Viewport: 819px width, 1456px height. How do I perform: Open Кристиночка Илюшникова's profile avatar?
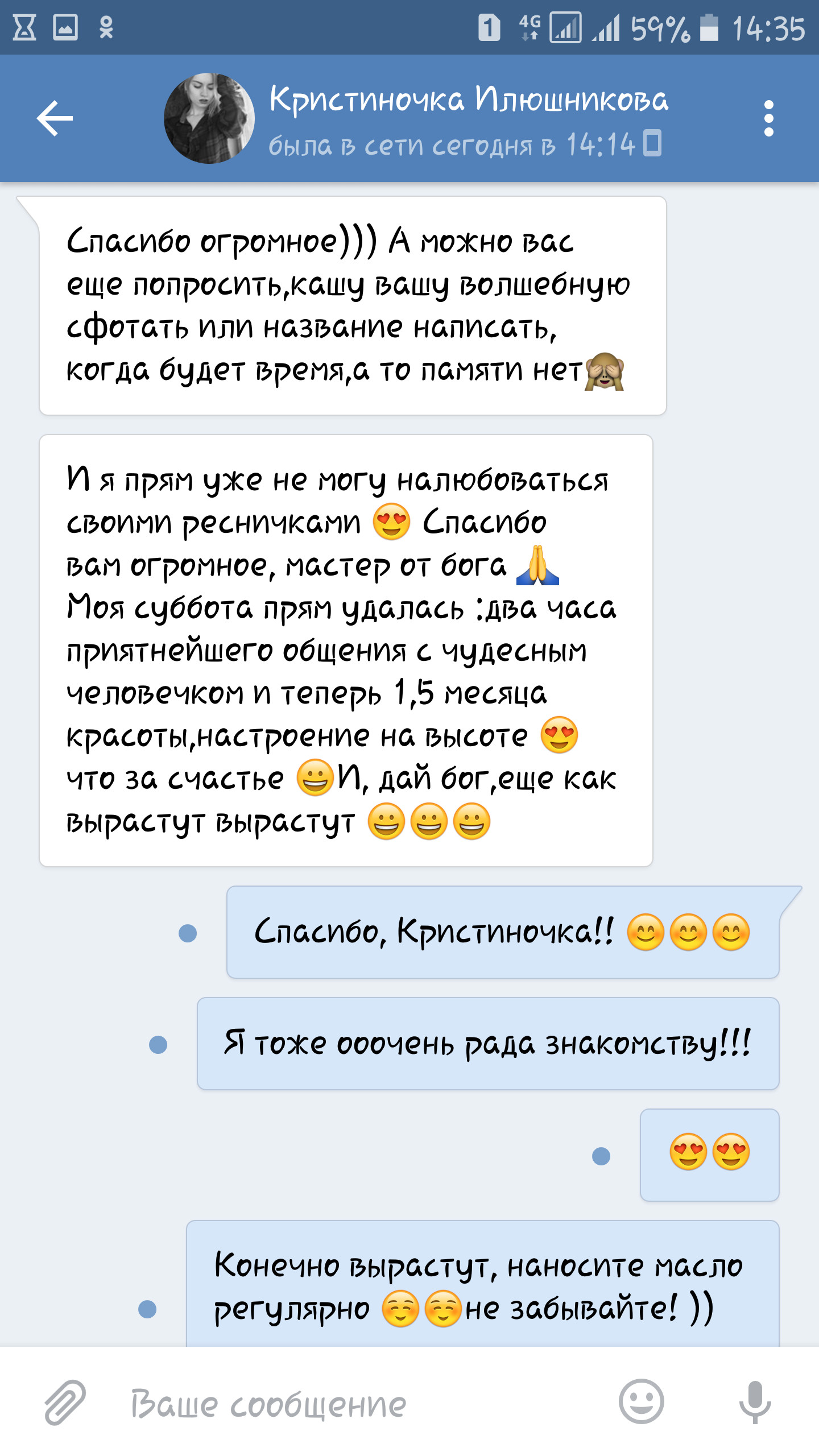209,118
